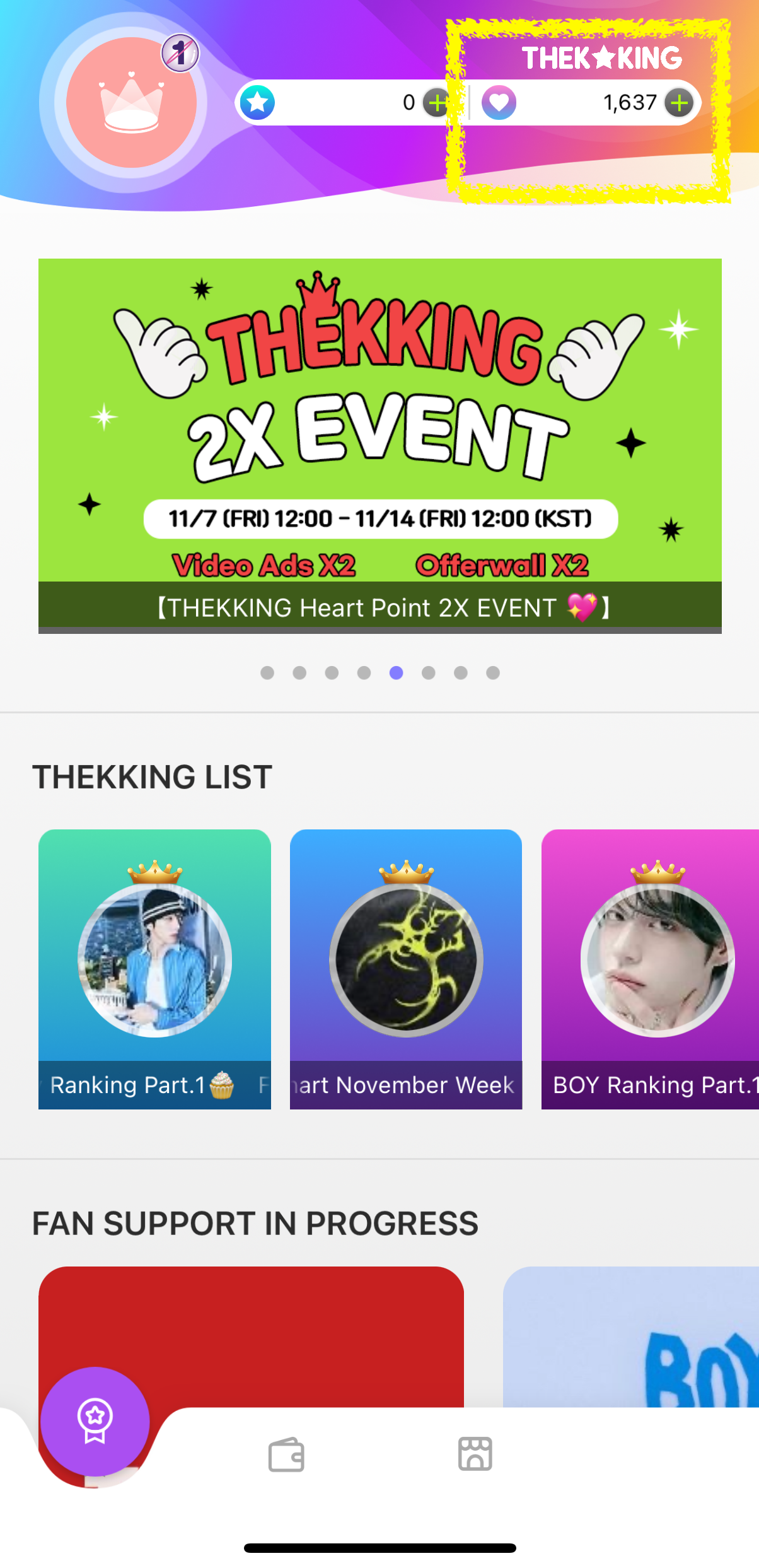Switch to the store tab

tap(475, 1454)
